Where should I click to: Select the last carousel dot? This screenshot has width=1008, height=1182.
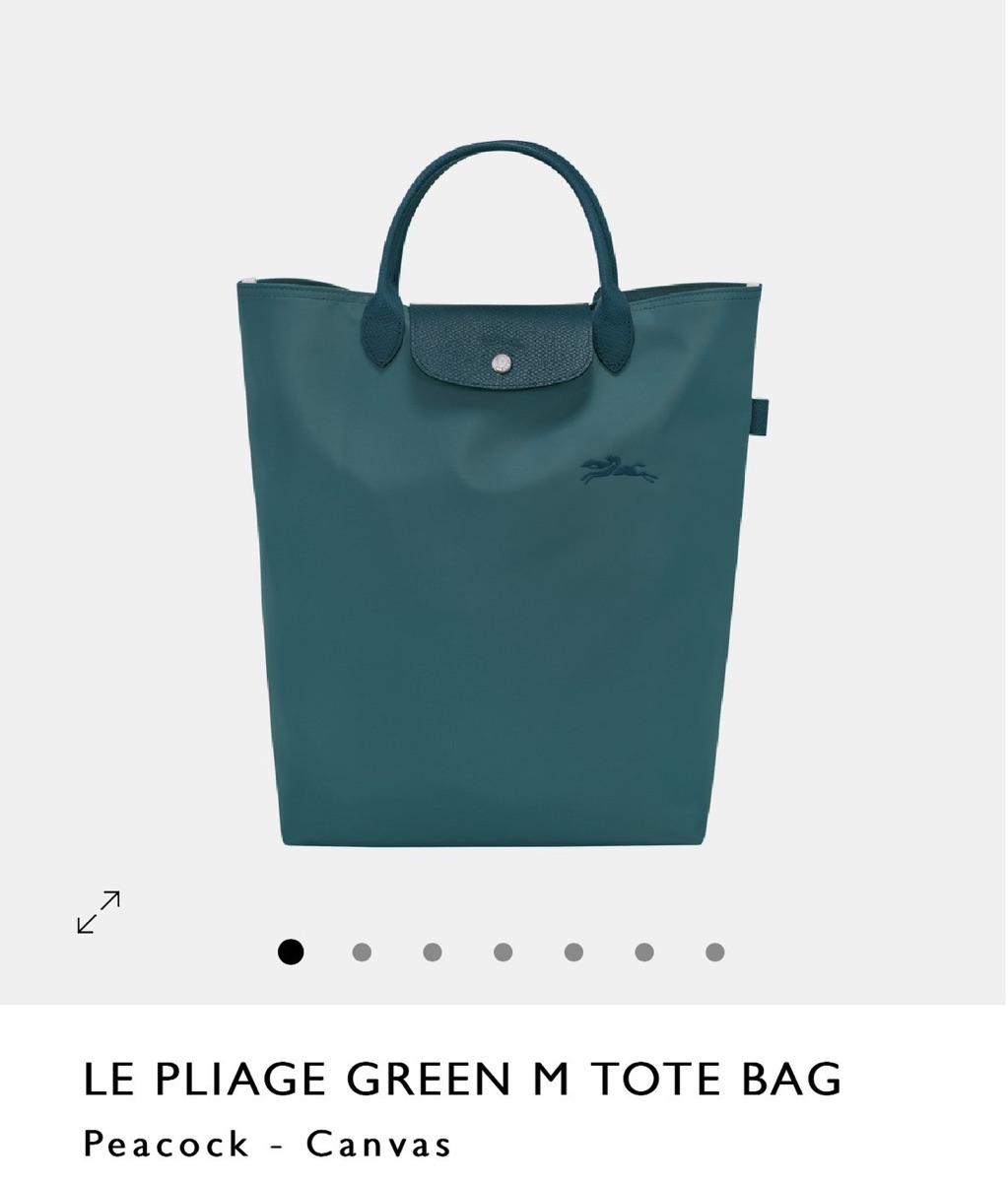click(712, 952)
